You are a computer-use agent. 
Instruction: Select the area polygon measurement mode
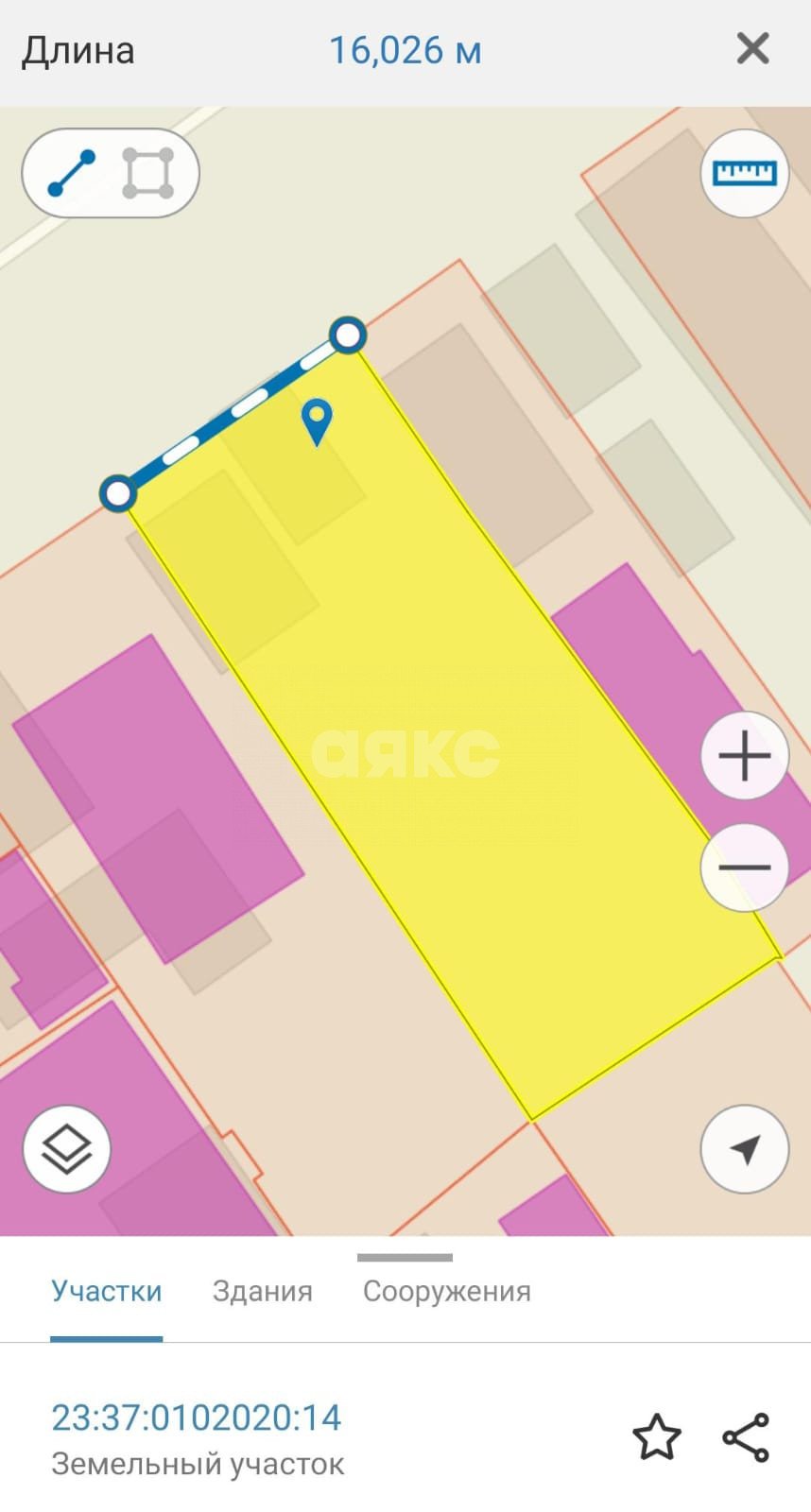coord(148,174)
